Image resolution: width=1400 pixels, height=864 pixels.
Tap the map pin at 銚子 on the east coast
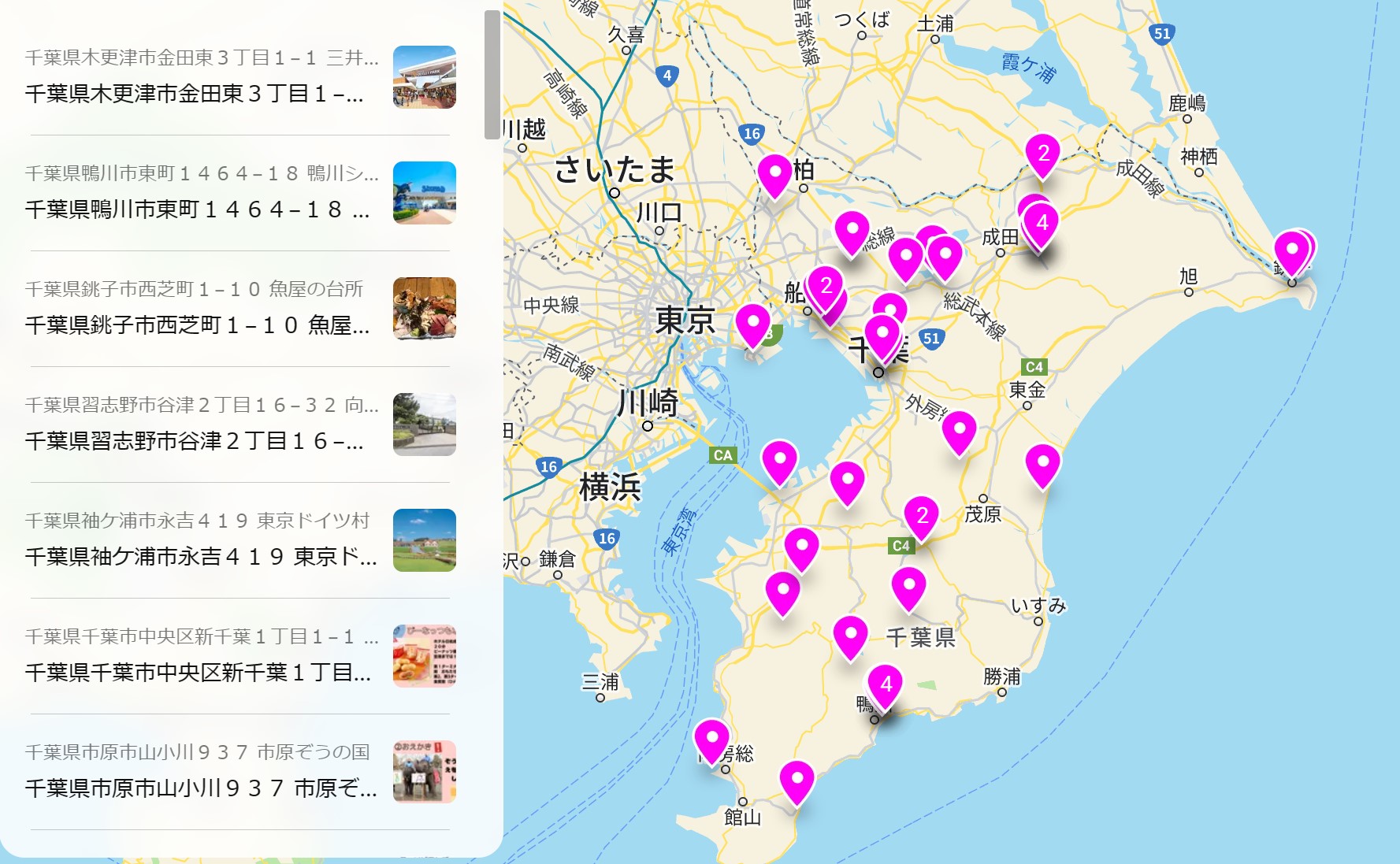coord(1291,250)
